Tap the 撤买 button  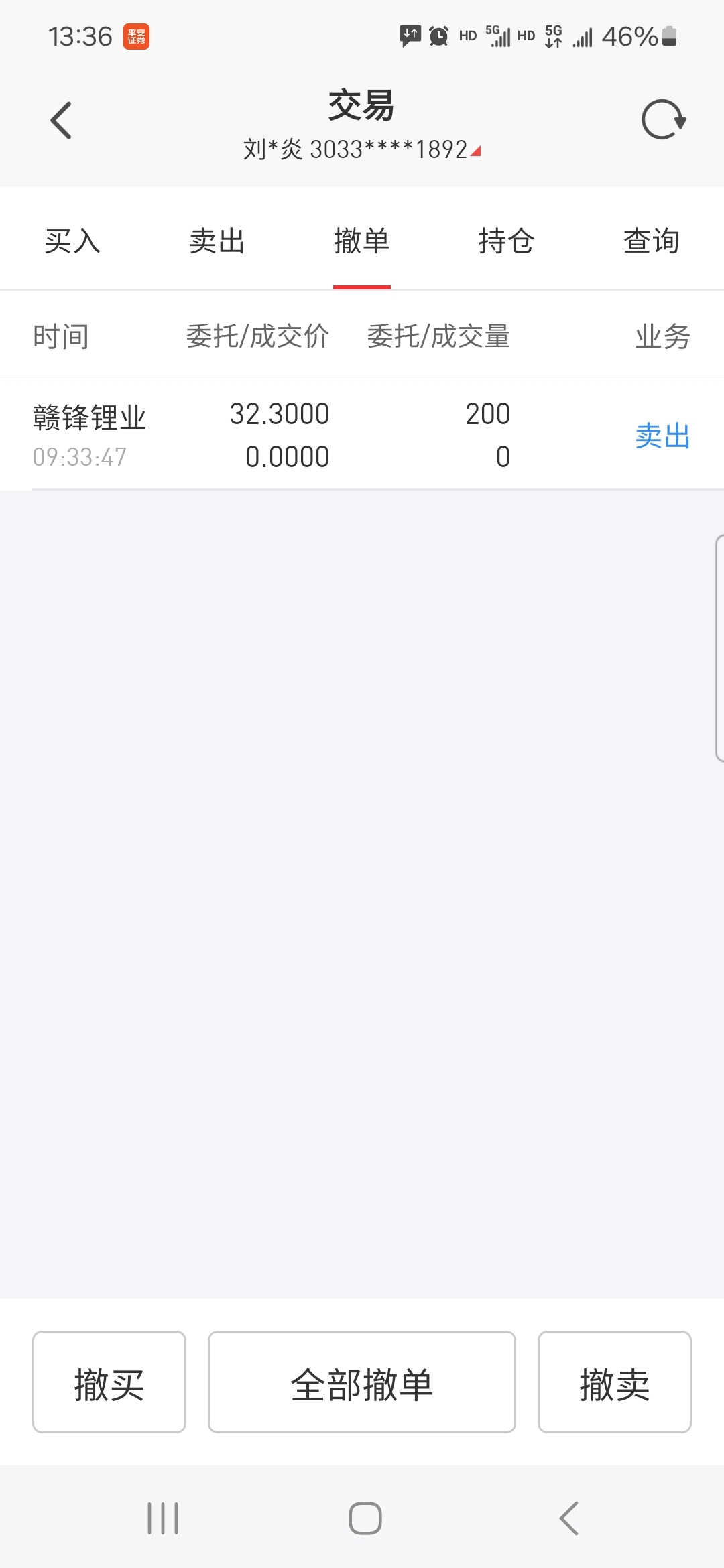coord(109,1382)
